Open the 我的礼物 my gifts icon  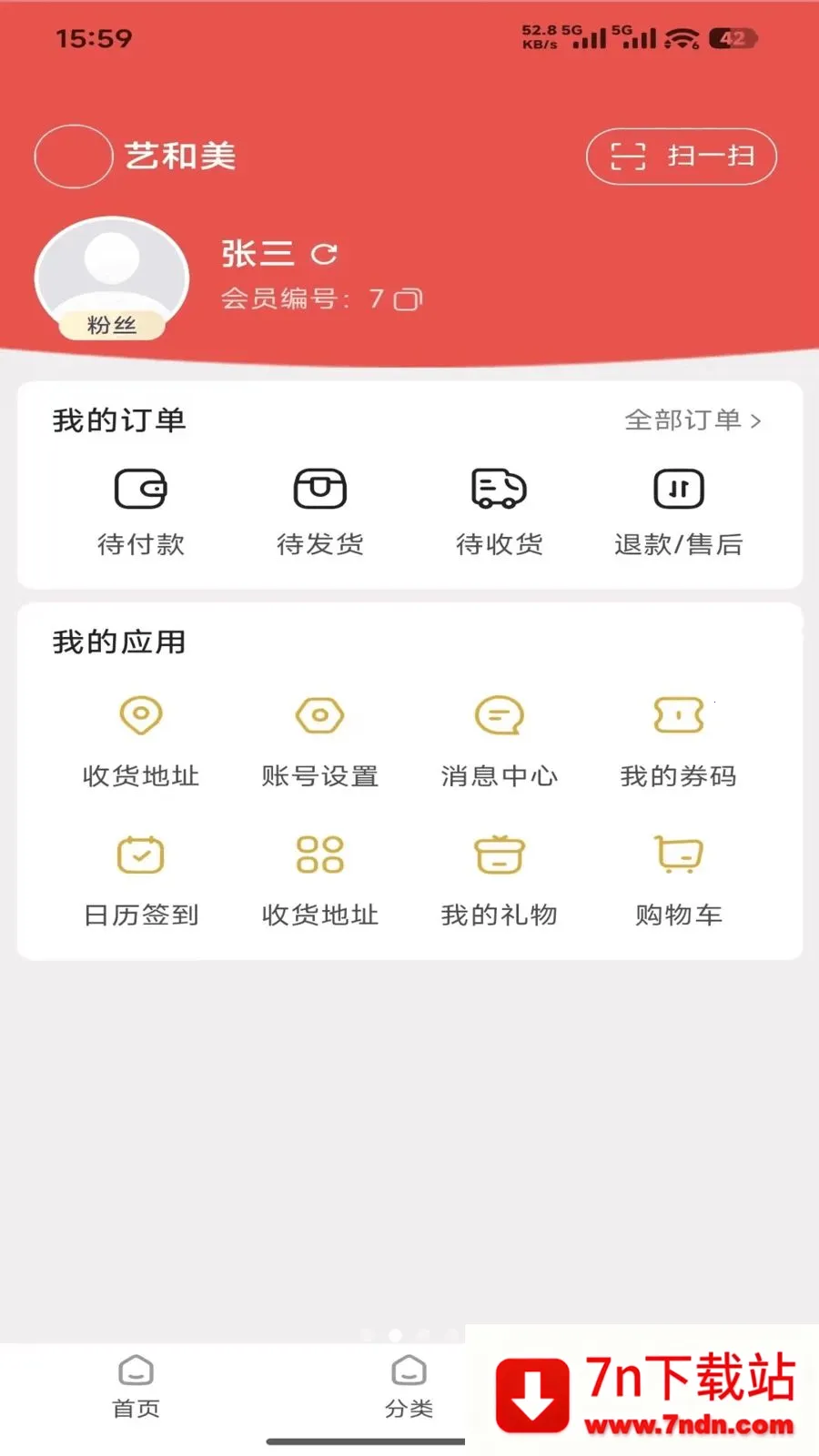(x=498, y=855)
